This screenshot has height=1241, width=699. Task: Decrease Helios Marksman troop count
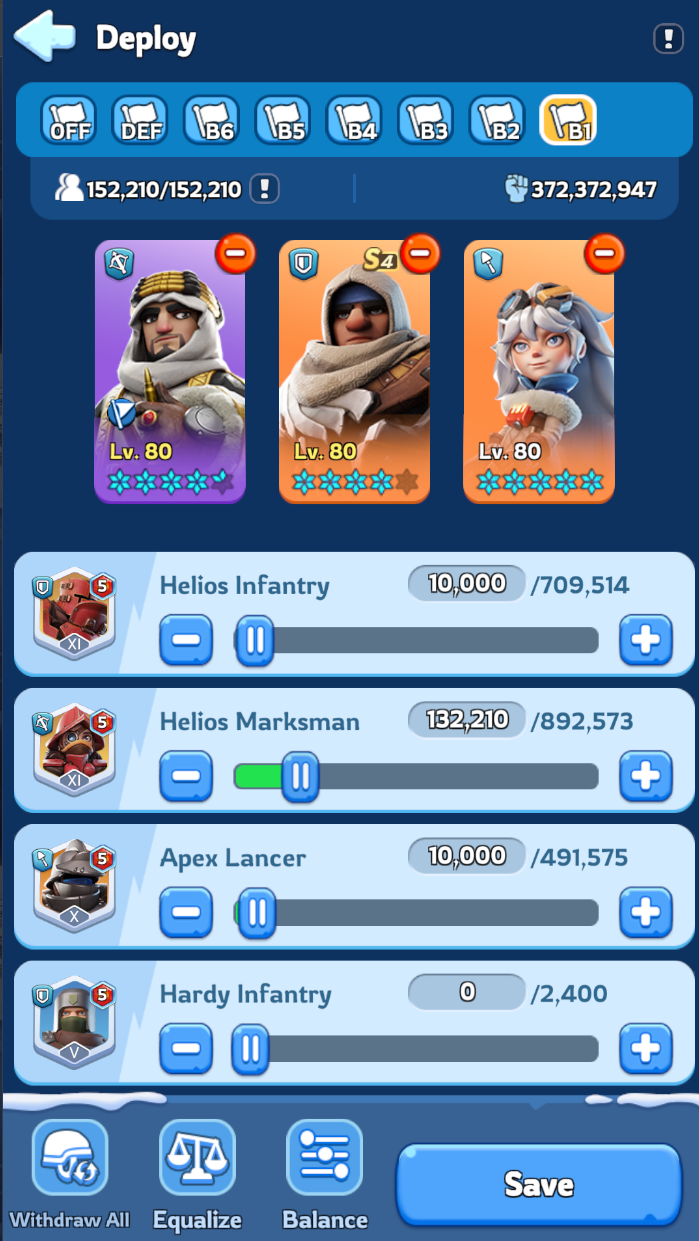click(186, 776)
